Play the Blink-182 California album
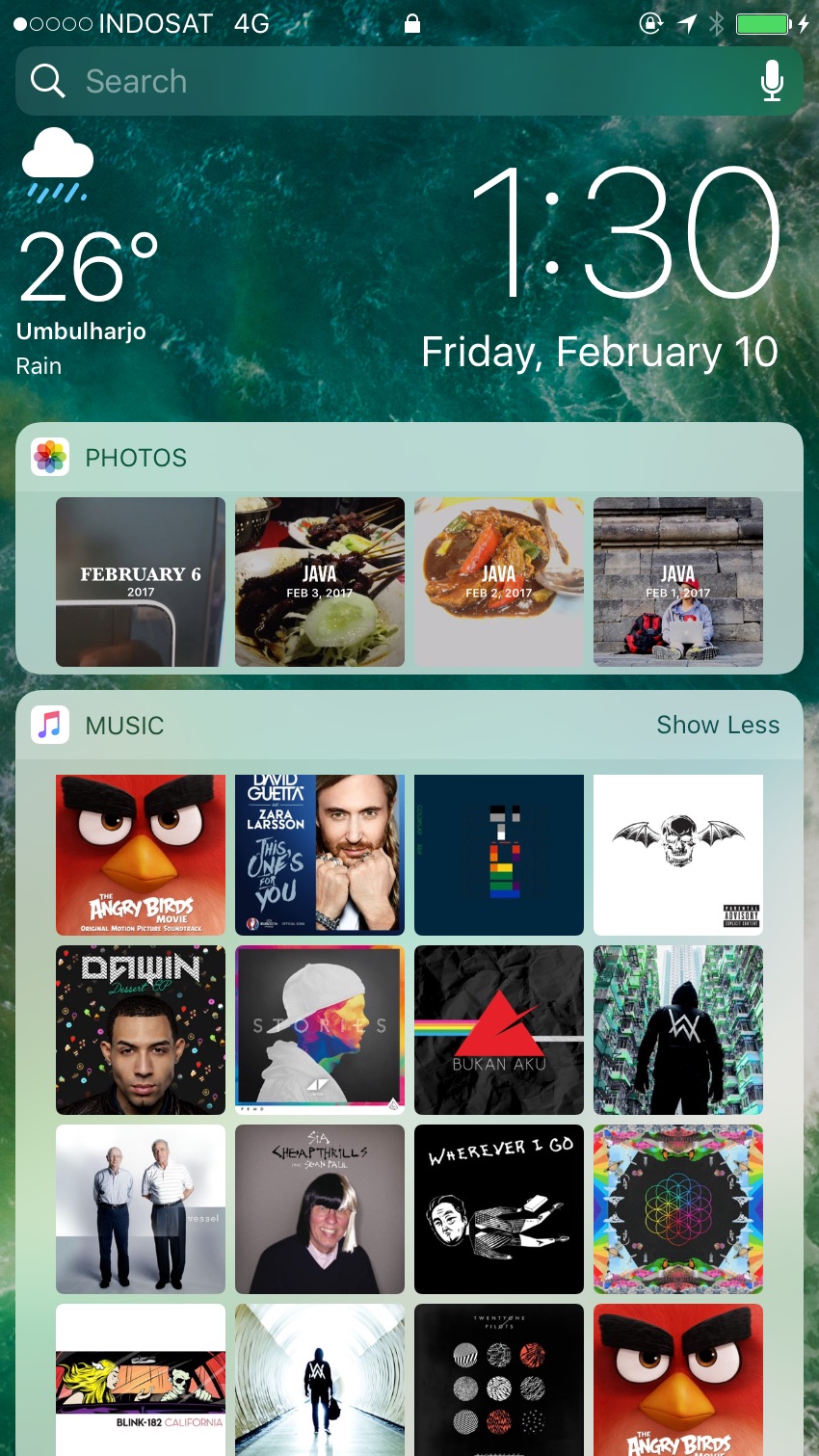Screen dimensions: 819x1456 (x=141, y=1380)
